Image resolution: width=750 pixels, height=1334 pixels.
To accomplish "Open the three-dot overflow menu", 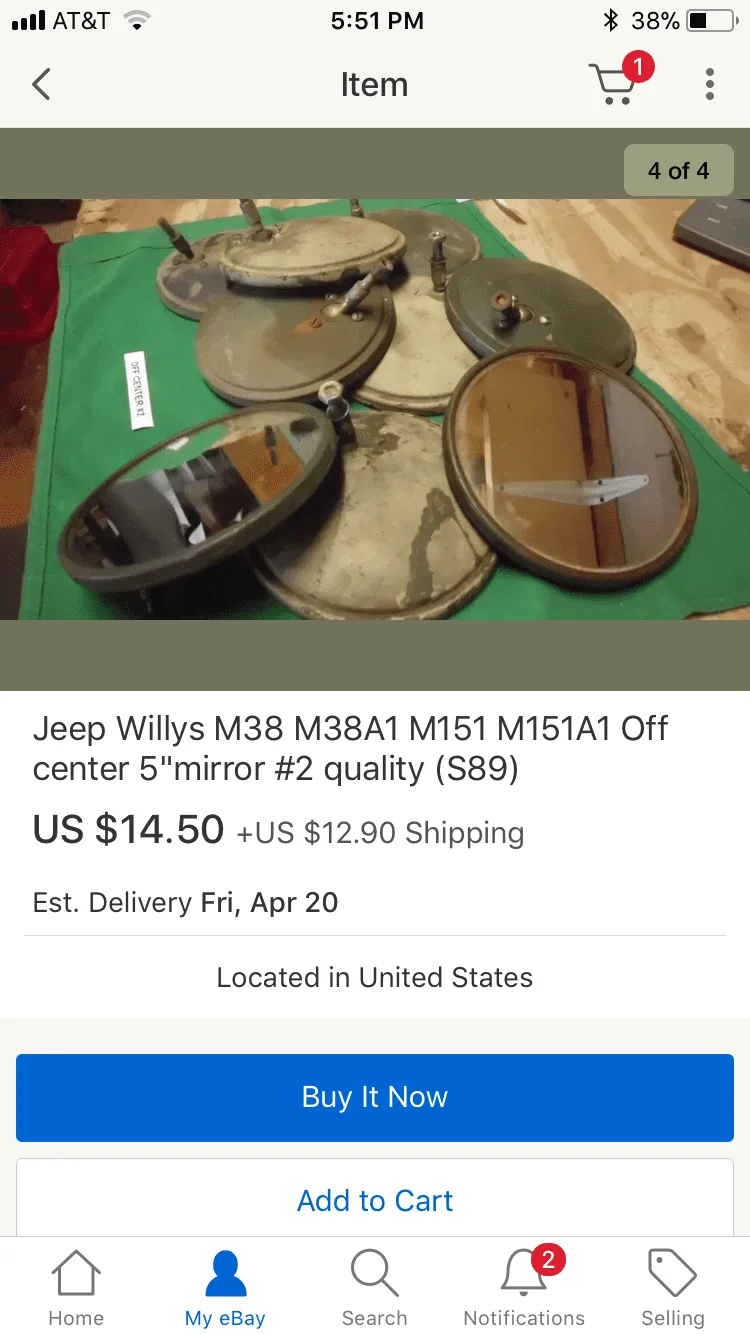I will 710,85.
